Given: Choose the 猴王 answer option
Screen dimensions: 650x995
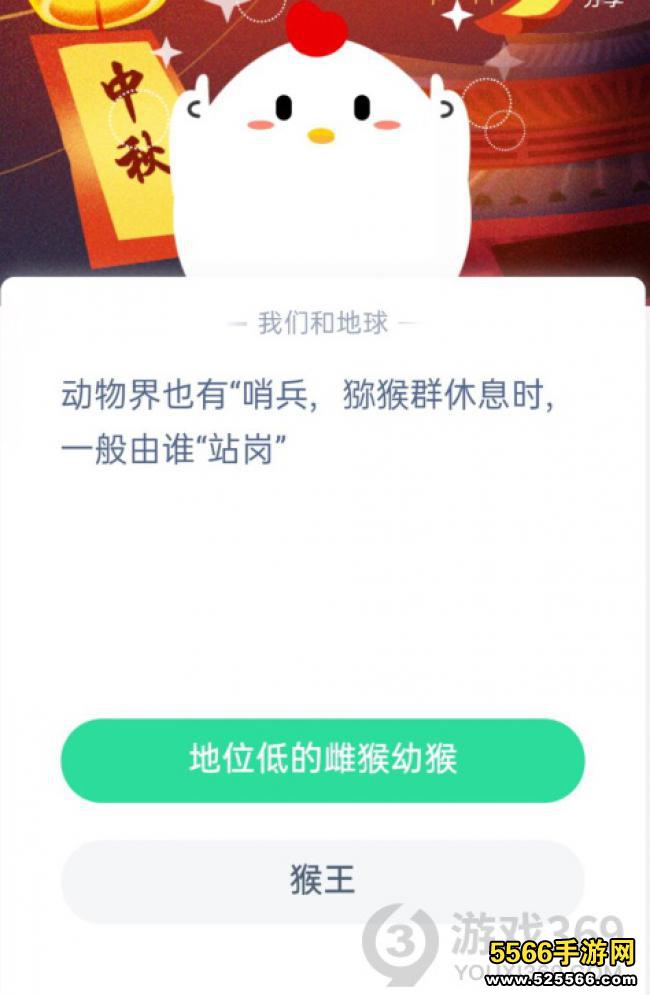Looking at the screenshot, I should pos(322,881).
